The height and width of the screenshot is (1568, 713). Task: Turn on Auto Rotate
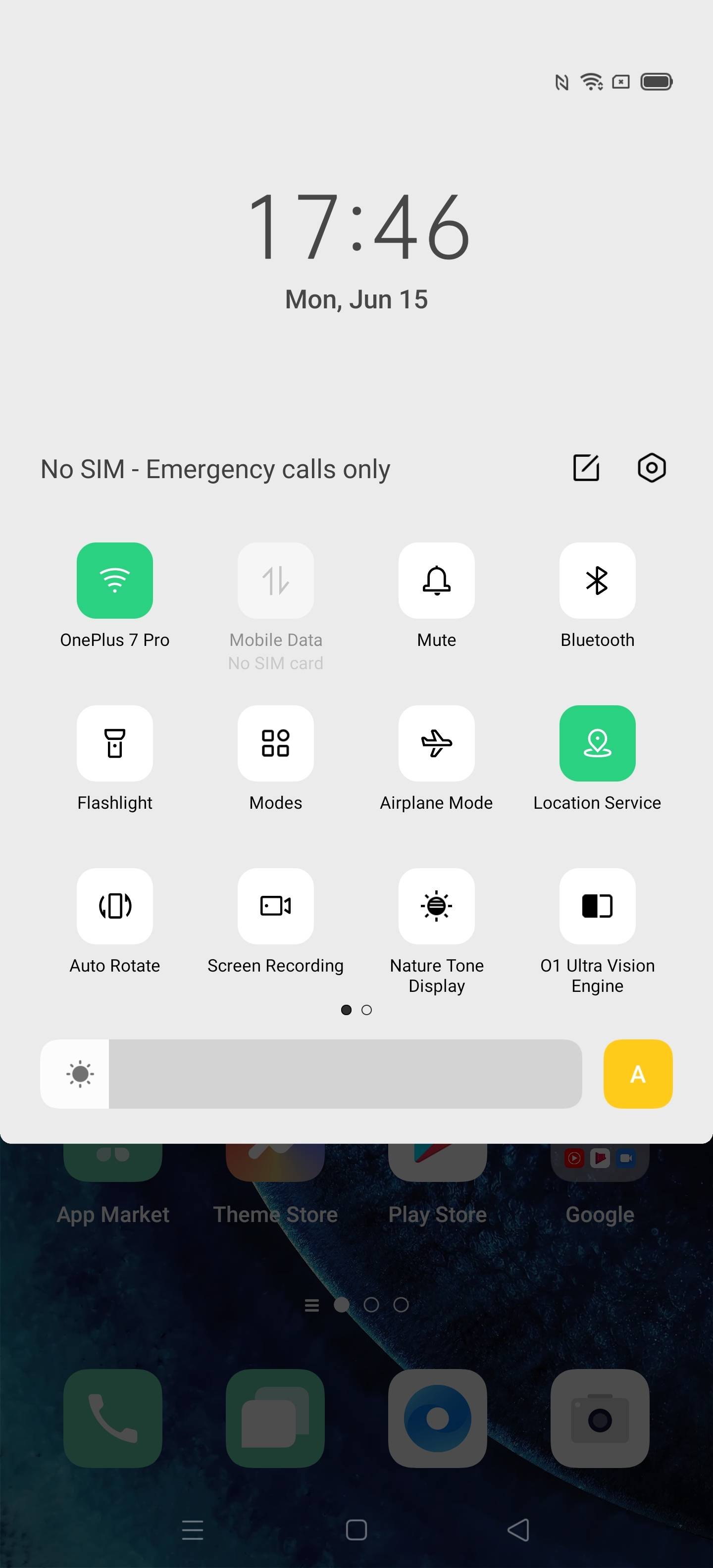point(114,906)
